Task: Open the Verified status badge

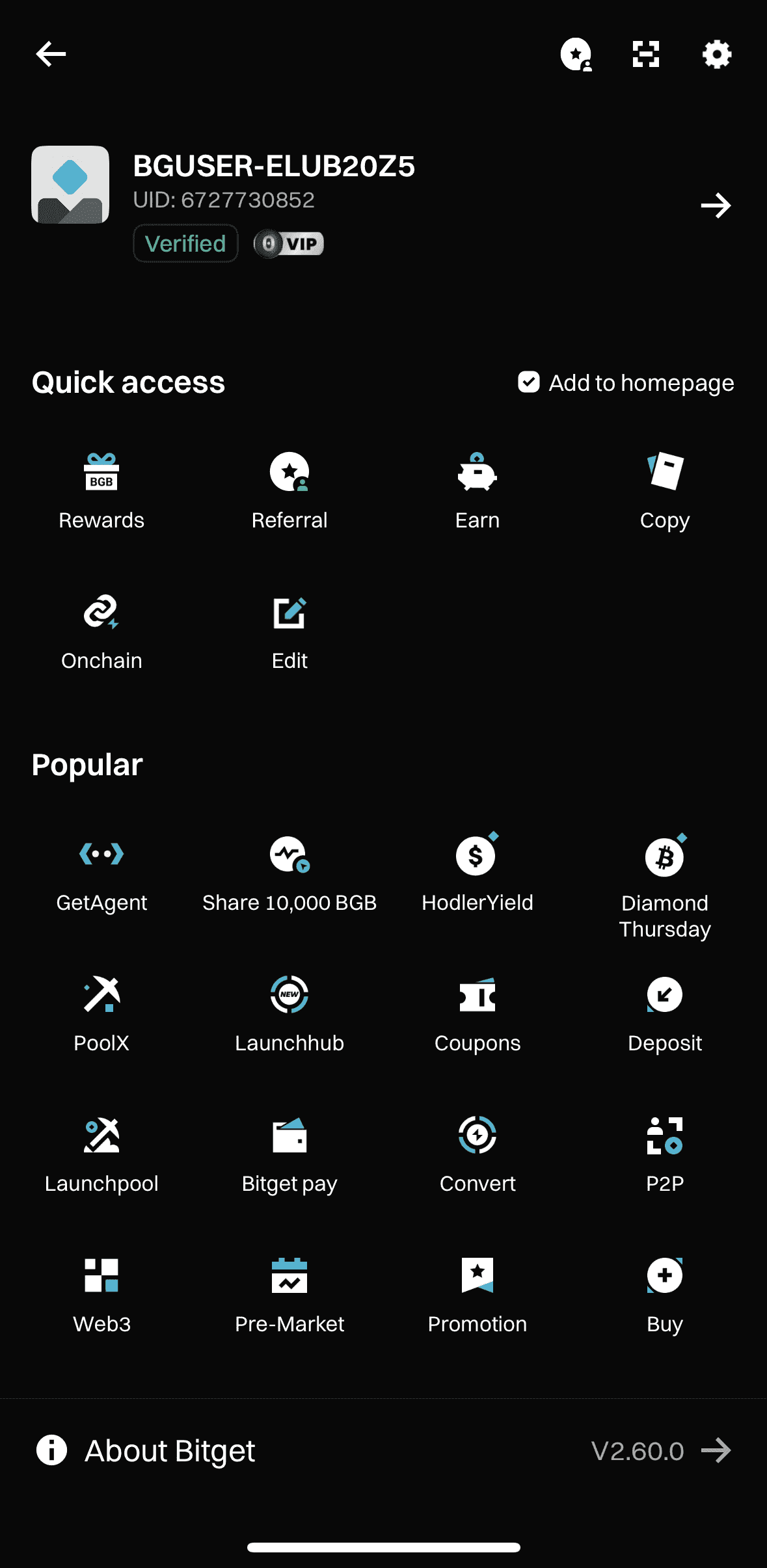Action: [185, 243]
